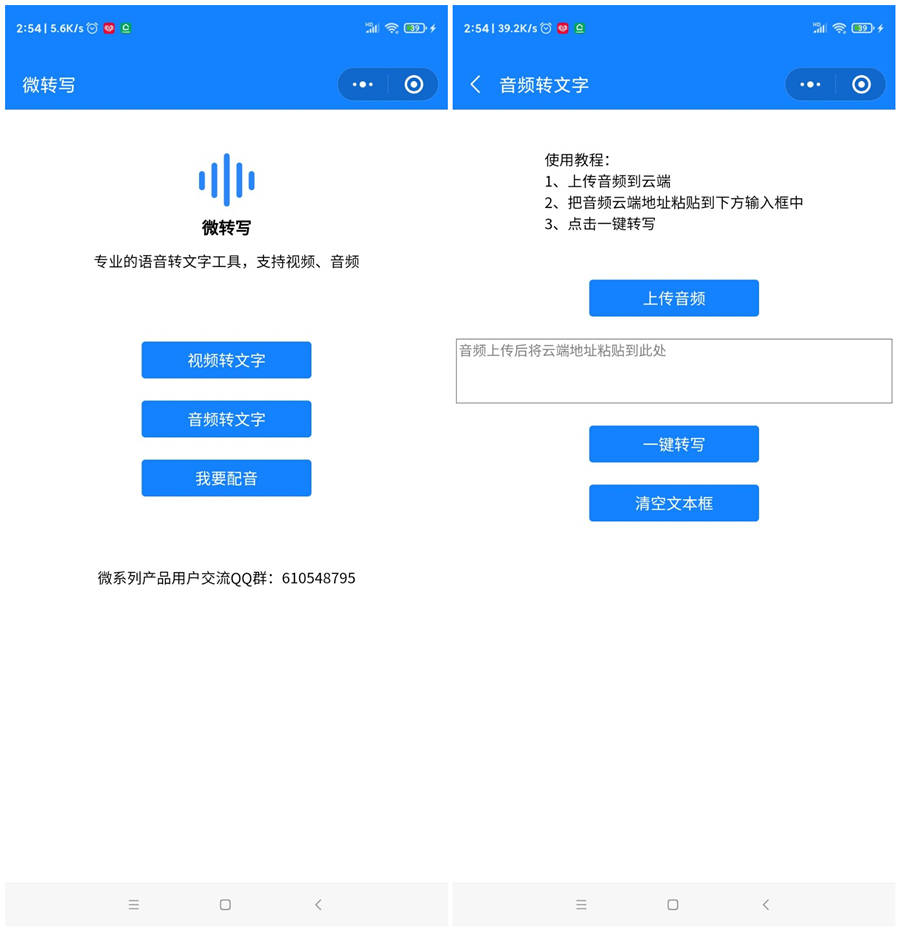Close the mini program from 微转写 page
This screenshot has height=931, width=900.
[414, 85]
